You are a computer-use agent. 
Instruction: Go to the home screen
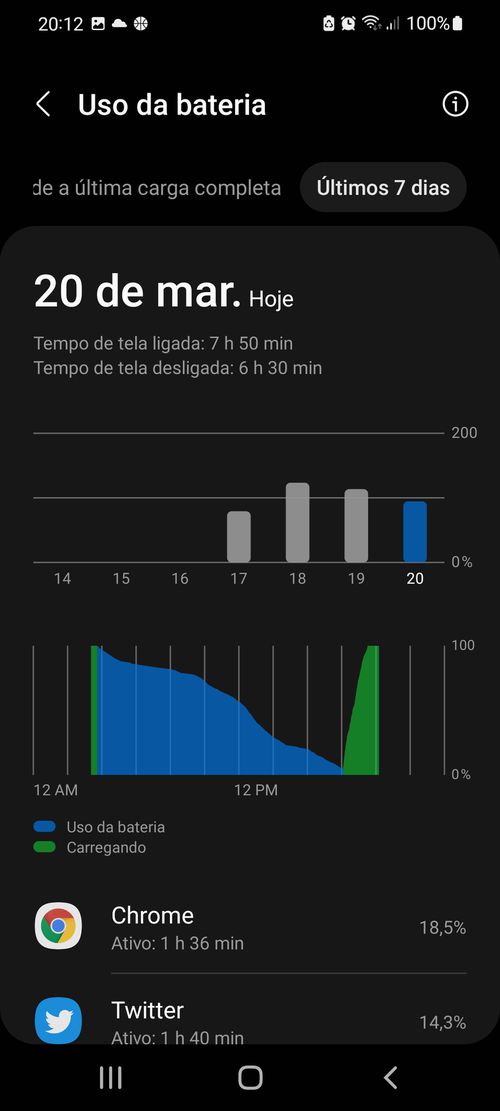tap(250, 1077)
